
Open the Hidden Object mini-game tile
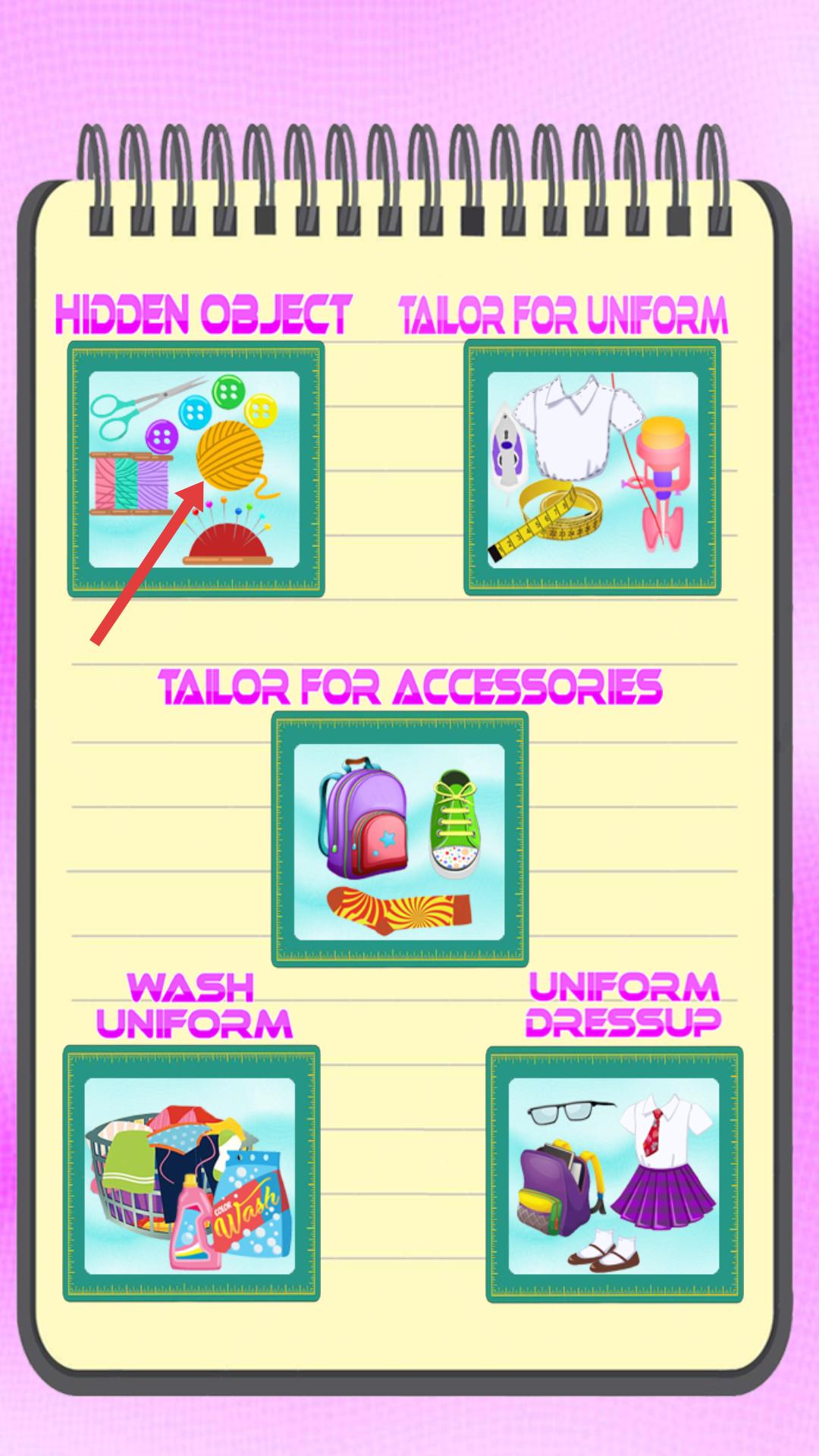click(196, 469)
